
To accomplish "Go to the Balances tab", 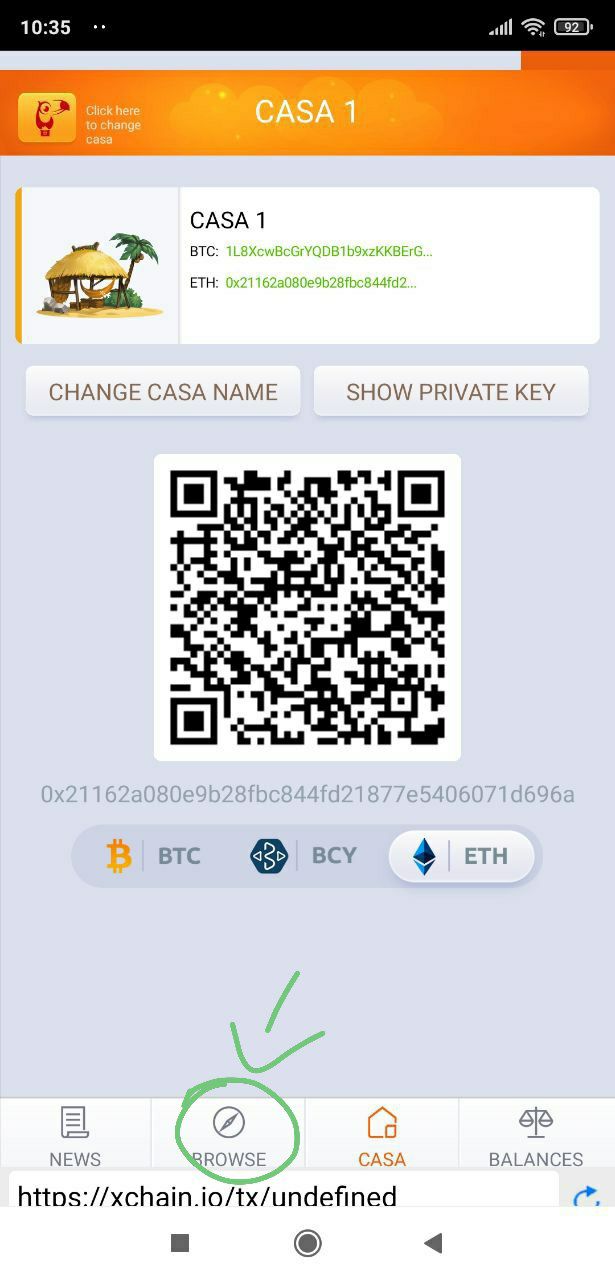I will (536, 1135).
